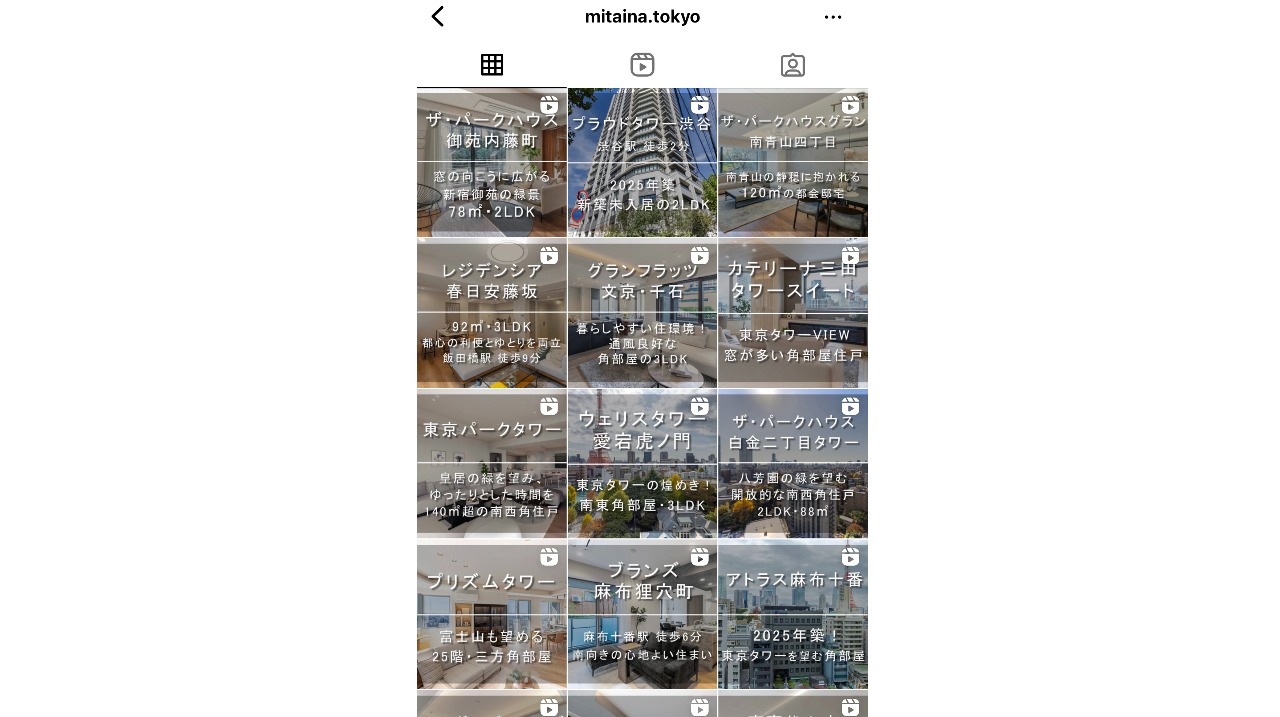This screenshot has width=1280, height=717.
Task: Open the アトラス麻布十番 reel
Action: 793,615
